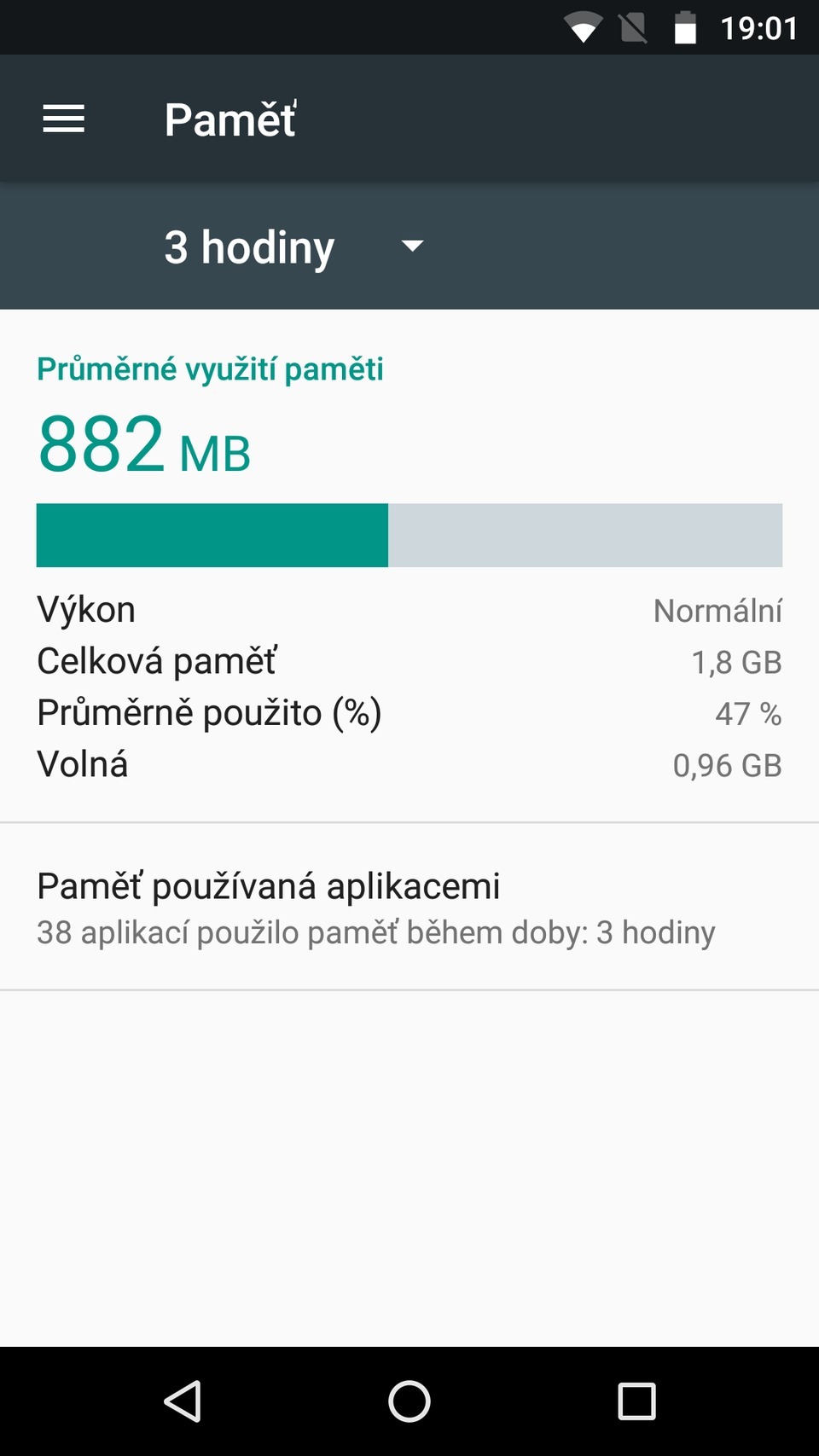Viewport: 819px width, 1456px height.
Task: Open the list of 38 applications
Action: point(375,932)
